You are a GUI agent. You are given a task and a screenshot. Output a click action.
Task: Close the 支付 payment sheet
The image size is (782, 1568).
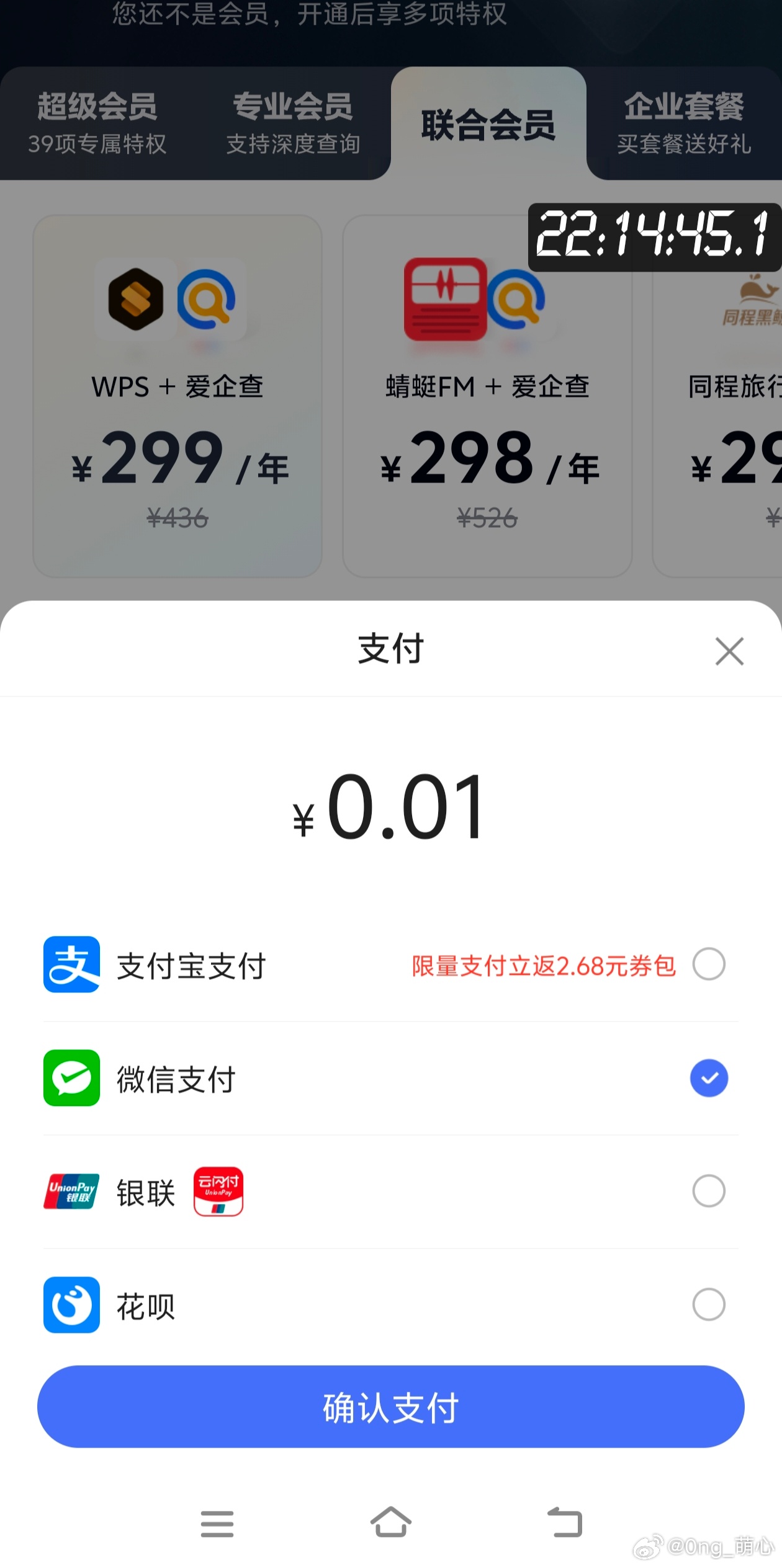[x=729, y=651]
